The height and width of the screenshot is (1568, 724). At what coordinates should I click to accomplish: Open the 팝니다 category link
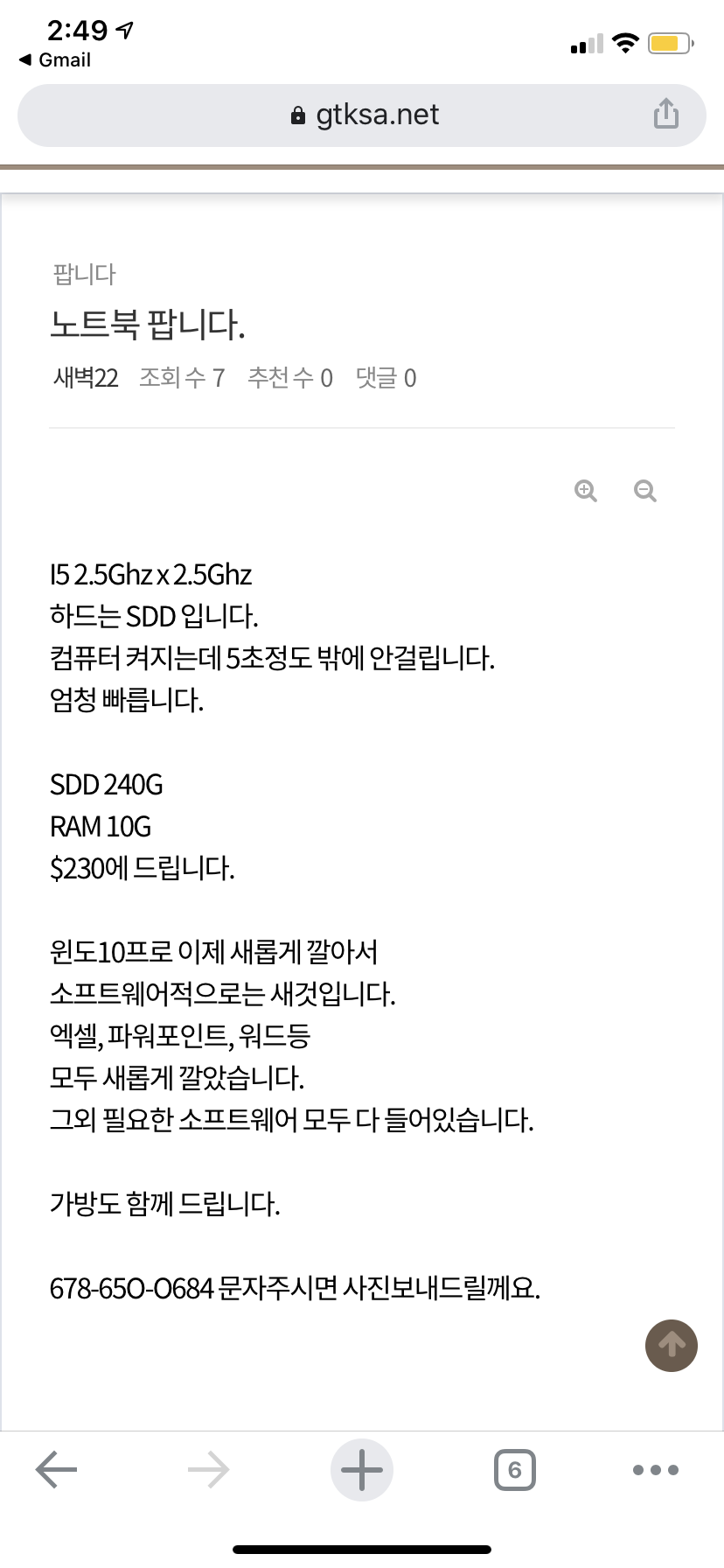click(x=84, y=274)
